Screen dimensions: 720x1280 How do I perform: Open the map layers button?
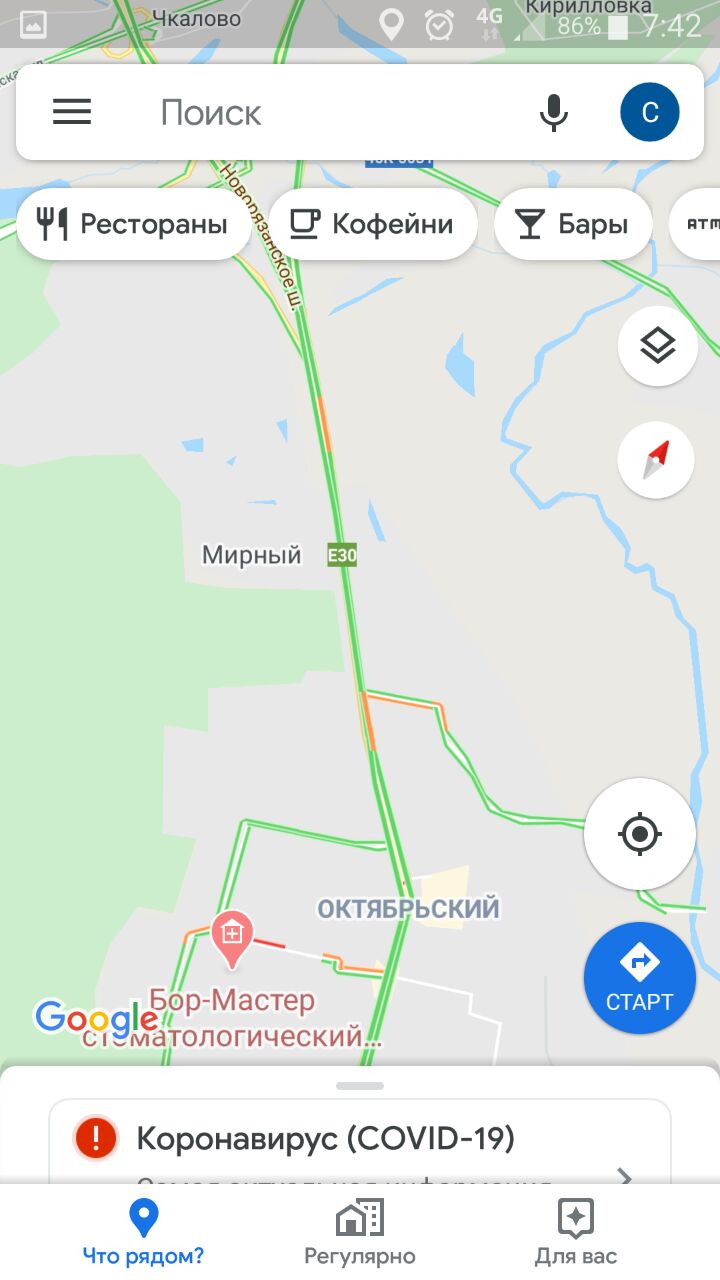(657, 347)
